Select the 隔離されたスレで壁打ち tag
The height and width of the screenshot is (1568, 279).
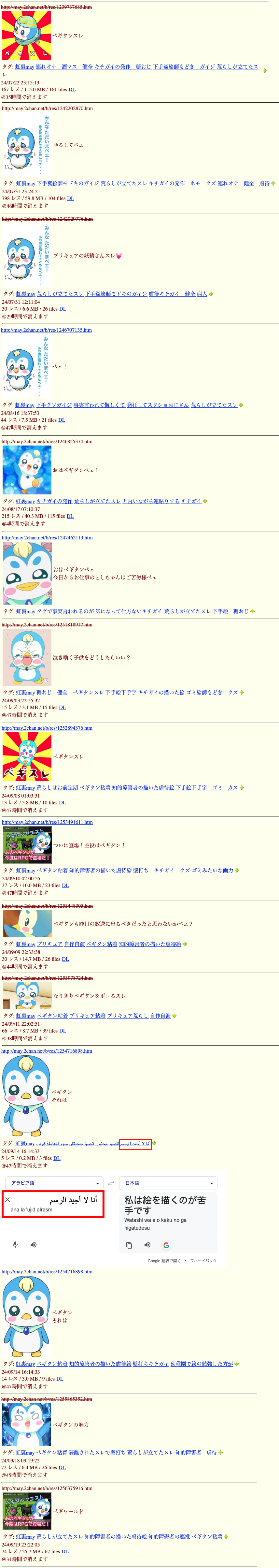(x=97, y=1452)
